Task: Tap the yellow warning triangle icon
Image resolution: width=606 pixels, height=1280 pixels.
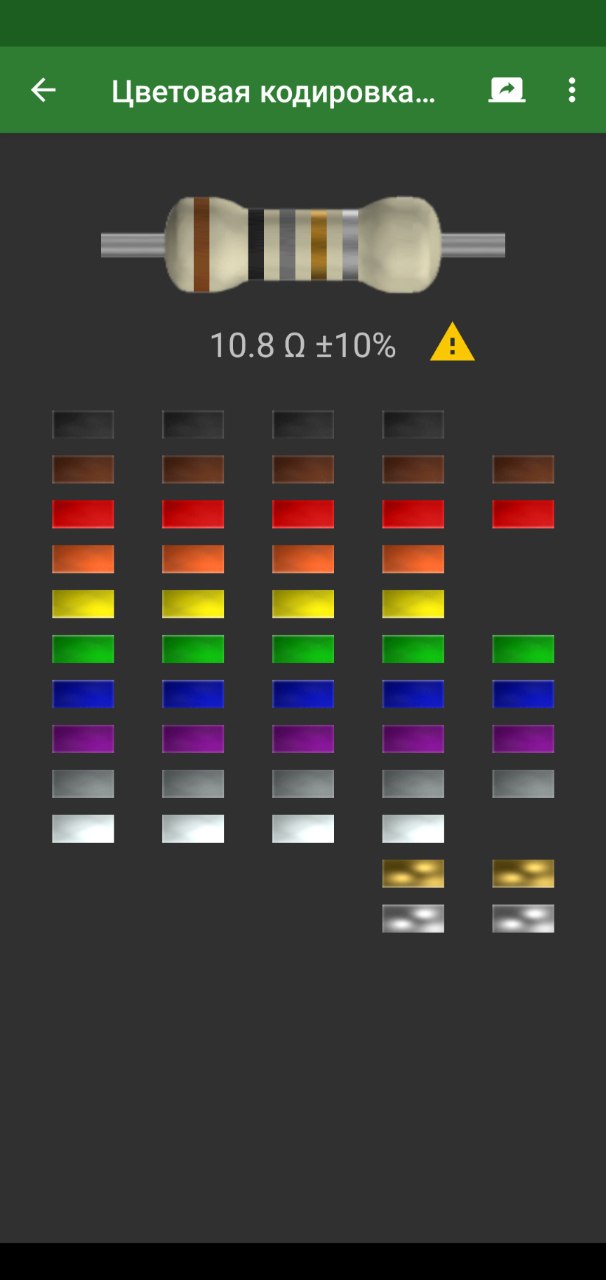Action: (x=452, y=342)
